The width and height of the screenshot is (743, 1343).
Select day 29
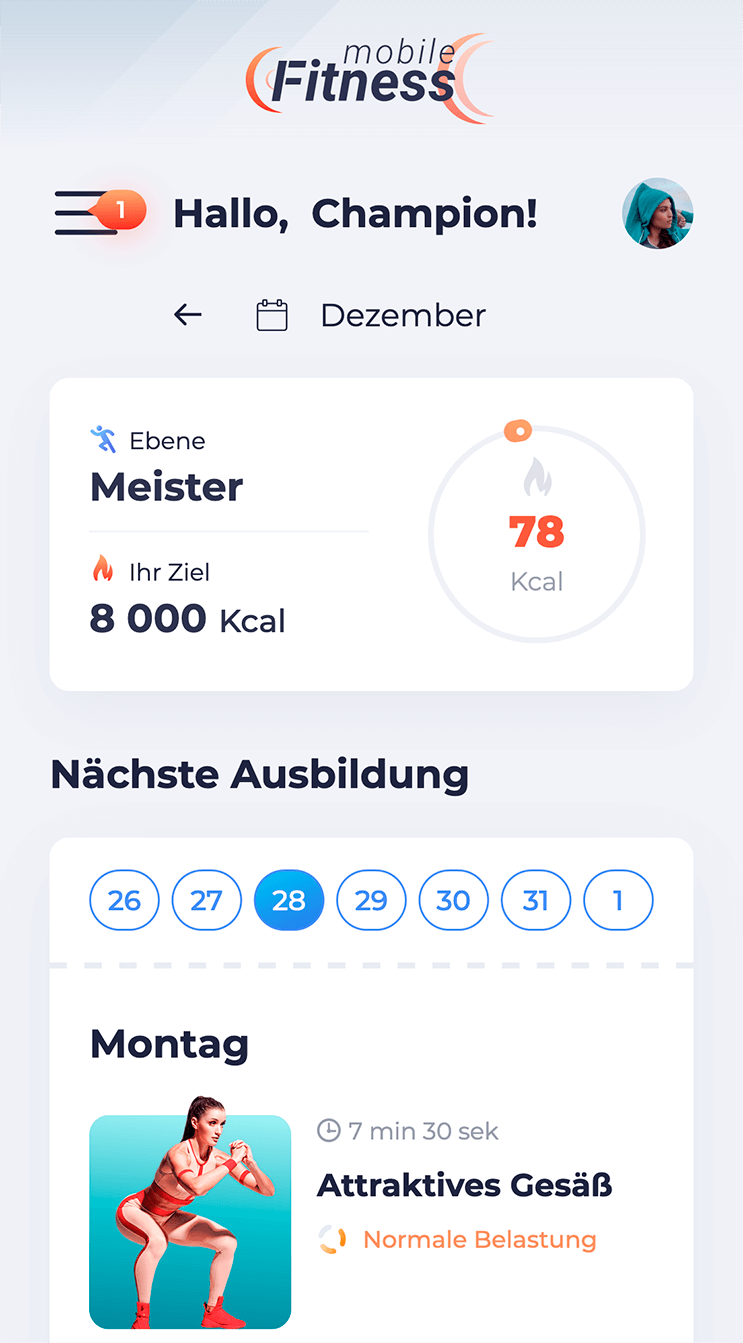(371, 901)
